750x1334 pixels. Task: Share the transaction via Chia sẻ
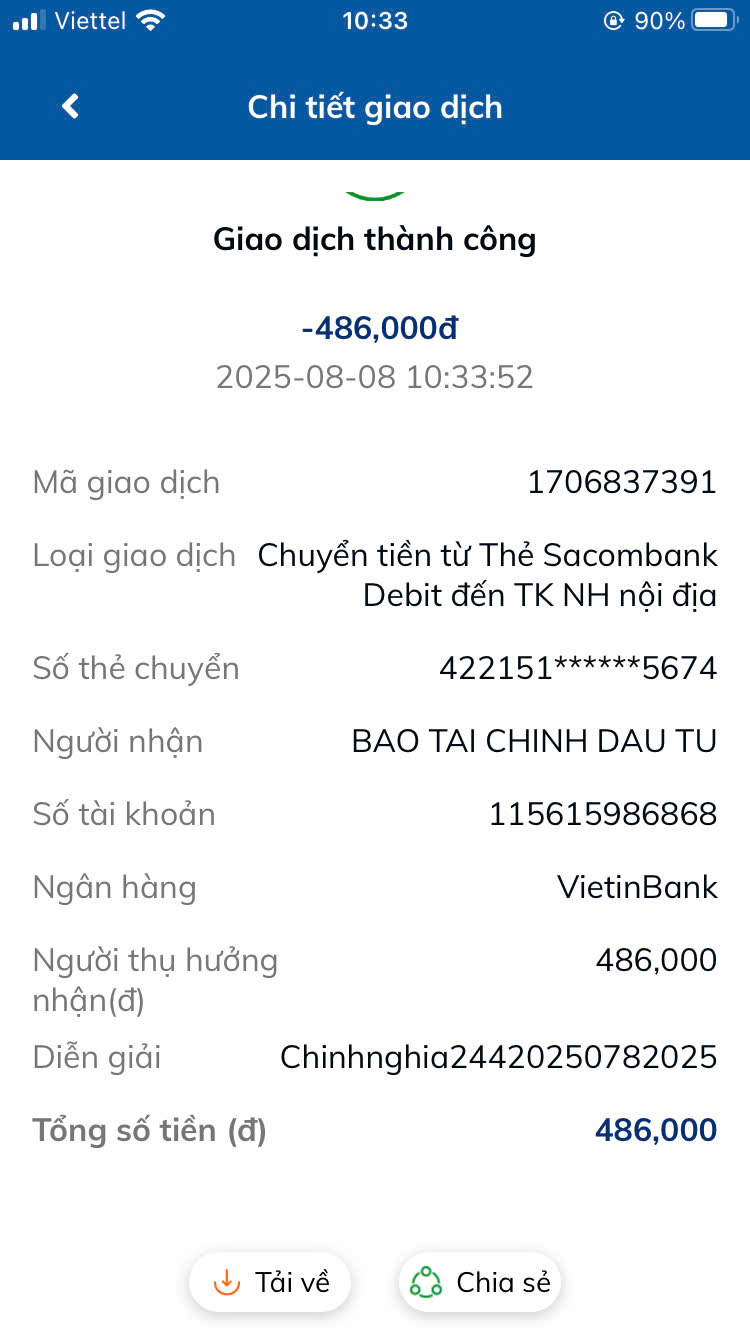[x=480, y=1282]
